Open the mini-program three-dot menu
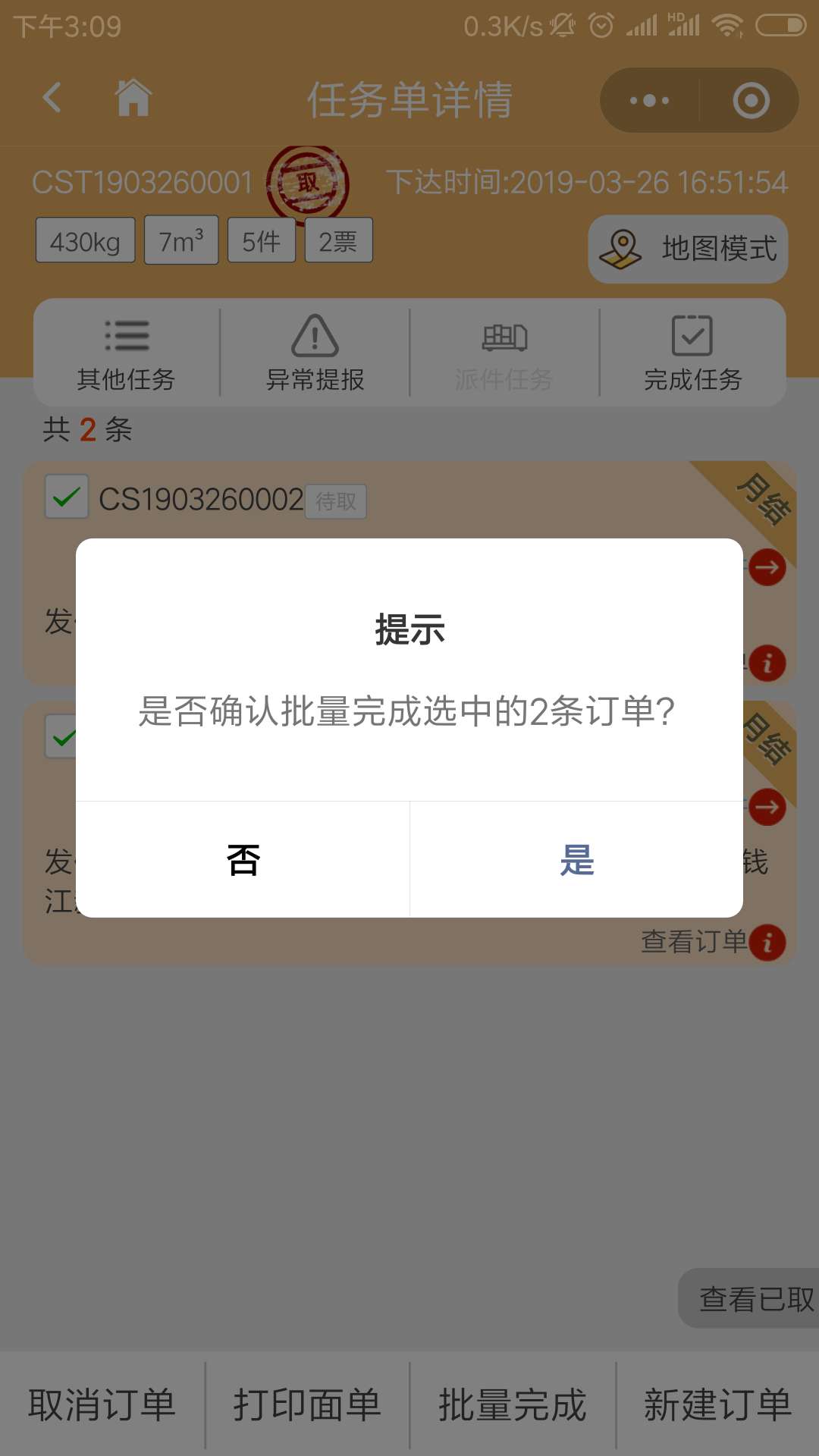The image size is (819, 1456). click(x=650, y=100)
